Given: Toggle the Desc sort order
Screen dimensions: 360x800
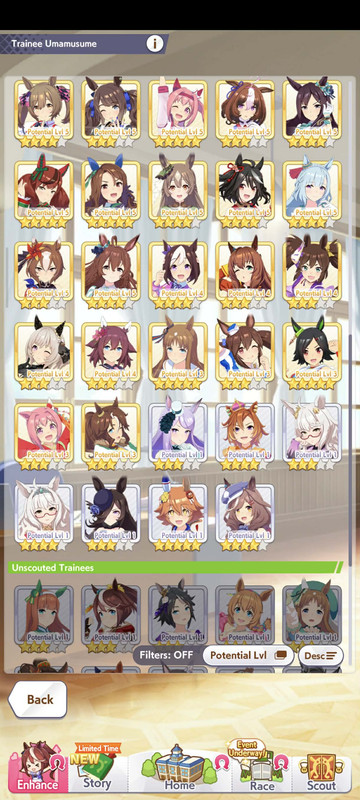Looking at the screenshot, I should [x=321, y=655].
